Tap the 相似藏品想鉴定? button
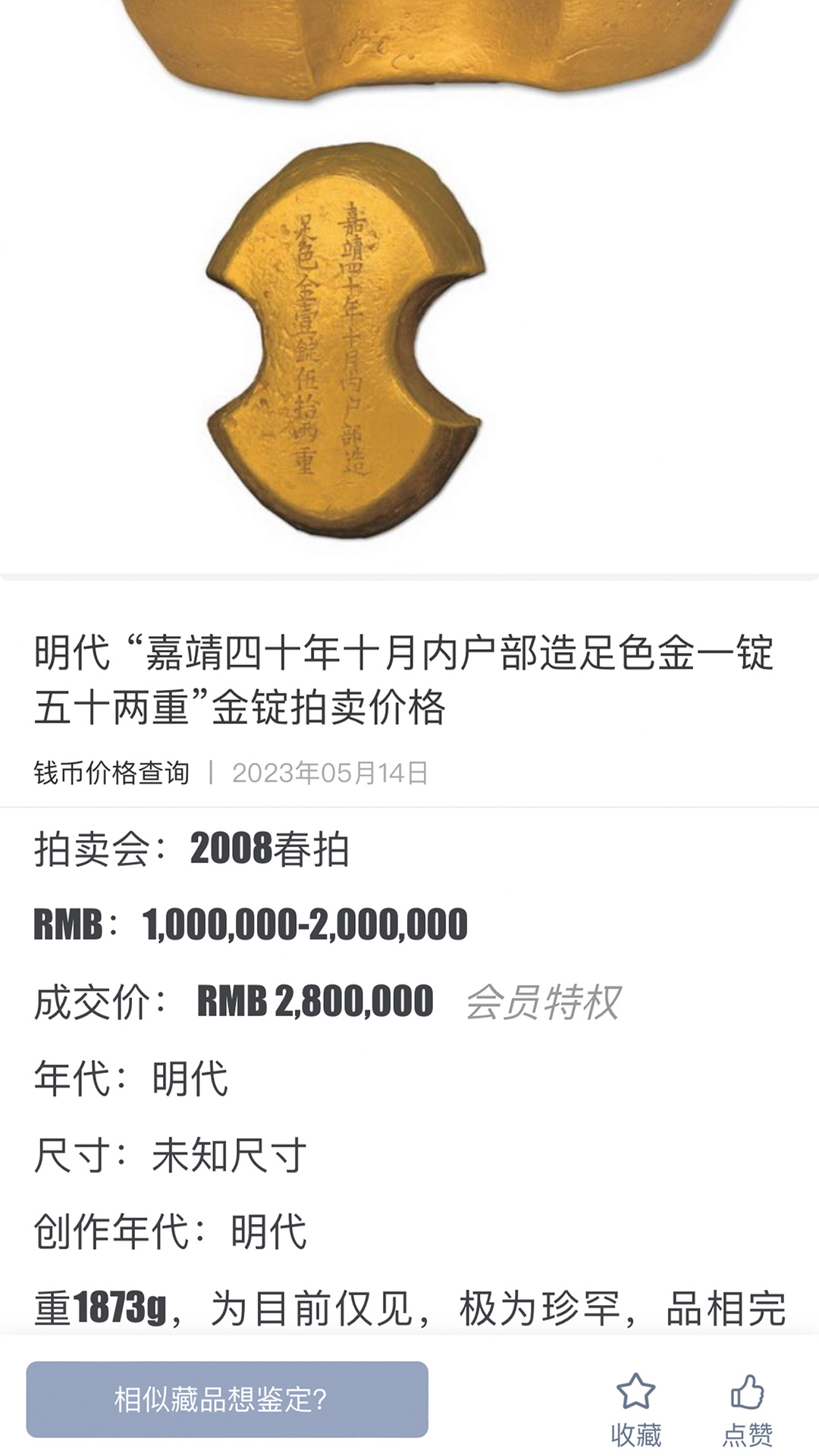 (227, 1399)
